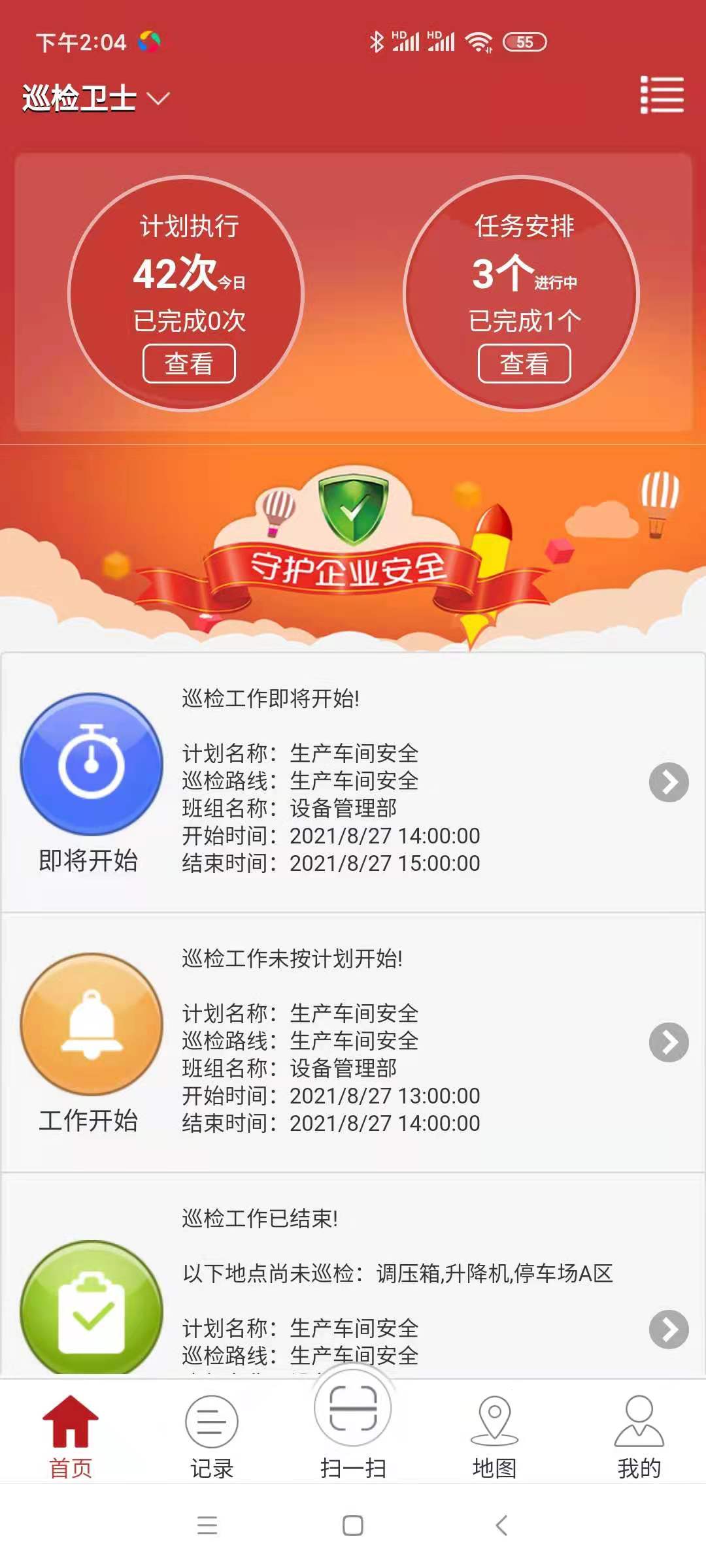
Task: Expand the 巡检卫士 dropdown
Action: [x=96, y=99]
